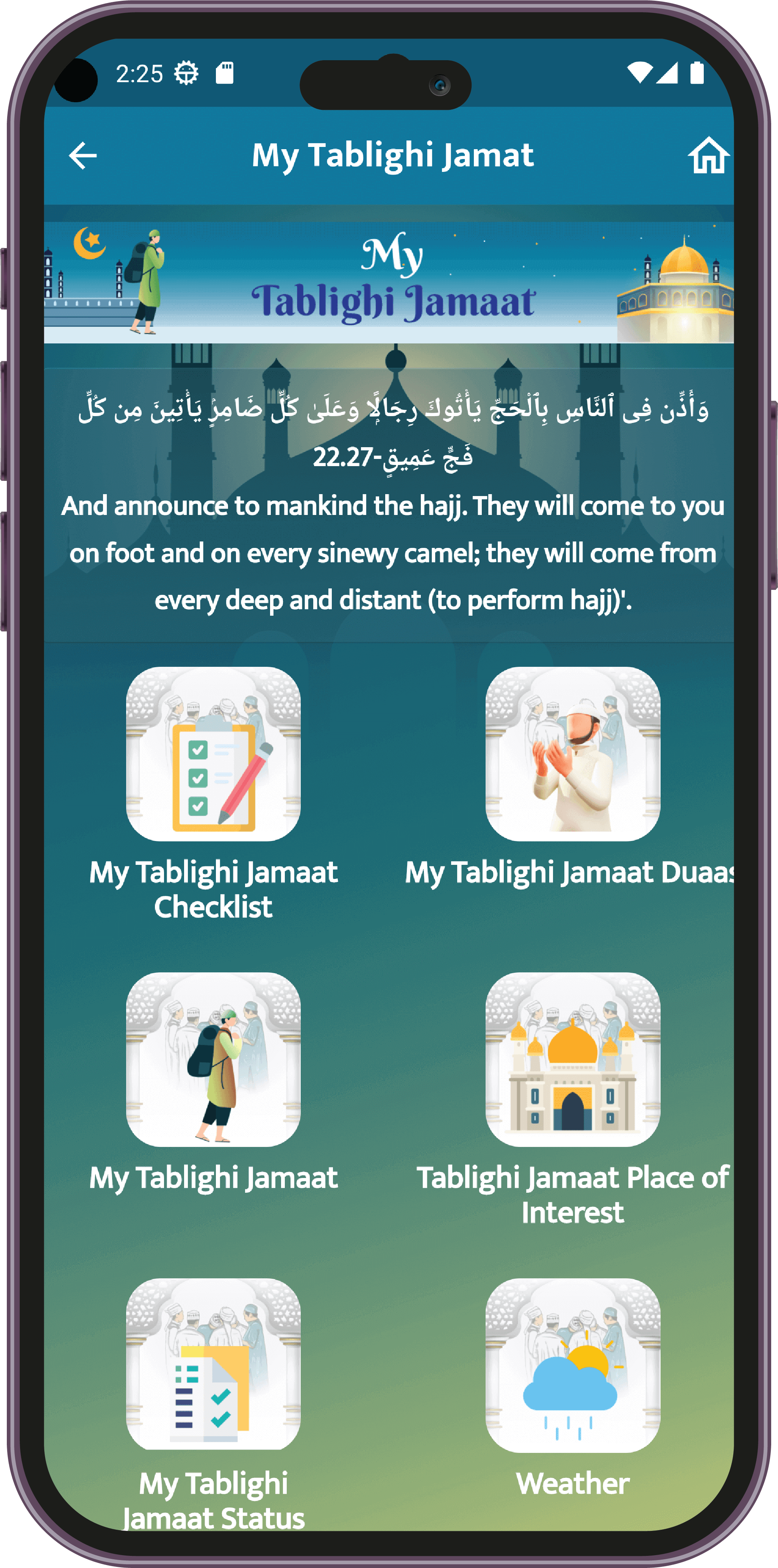Open My Tablighi Jamaat Duaas
The height and width of the screenshot is (1568, 778).
572,754
